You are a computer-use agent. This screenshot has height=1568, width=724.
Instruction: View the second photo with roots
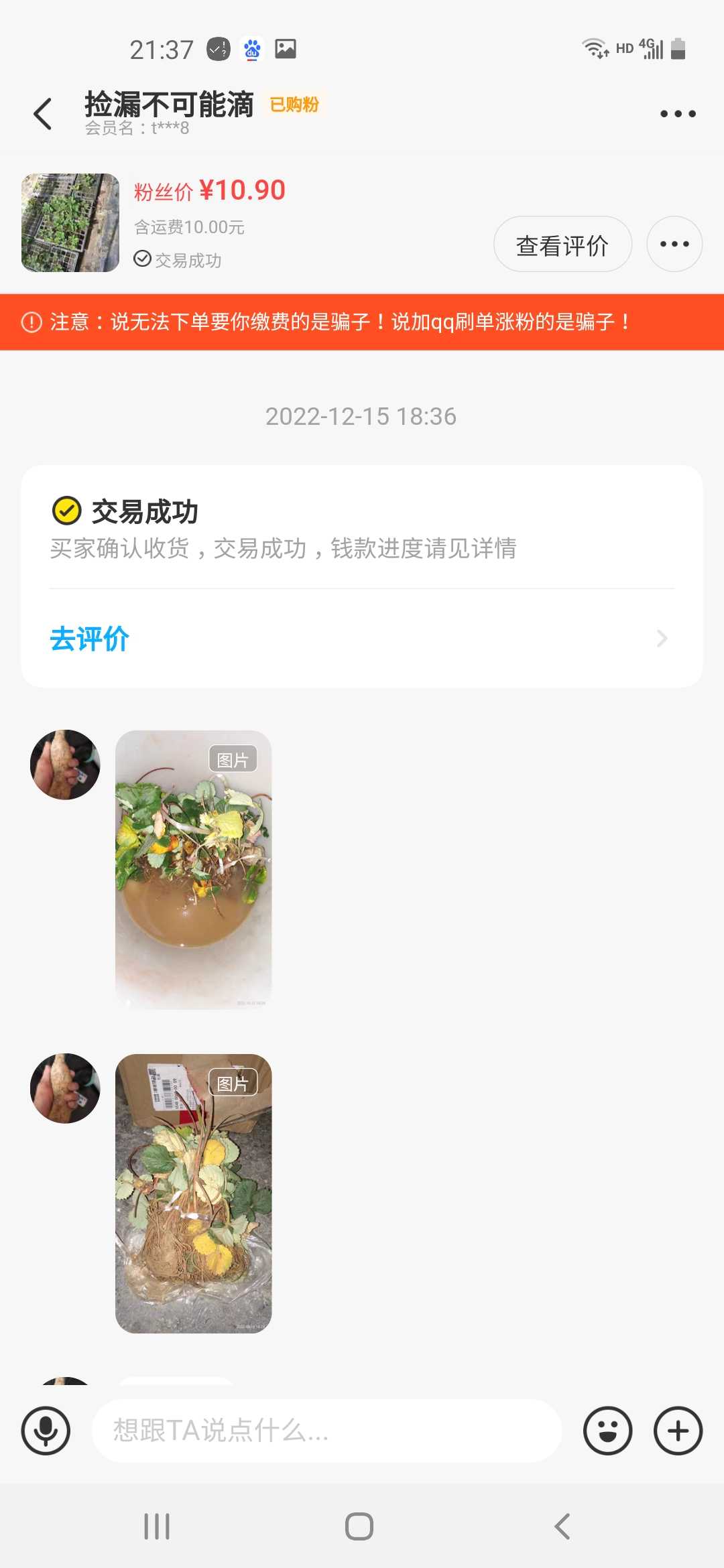pos(194,1193)
